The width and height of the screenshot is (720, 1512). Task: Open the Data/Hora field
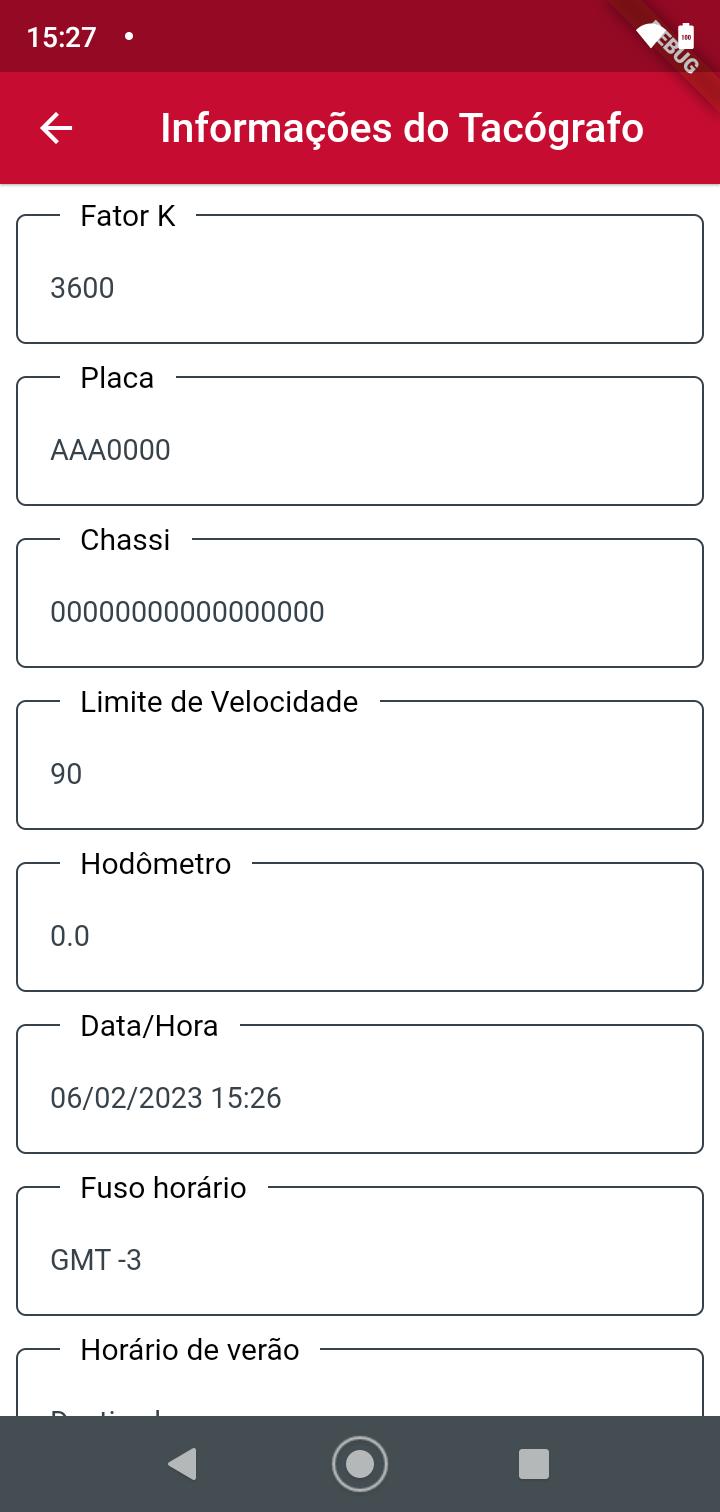tap(360, 1089)
